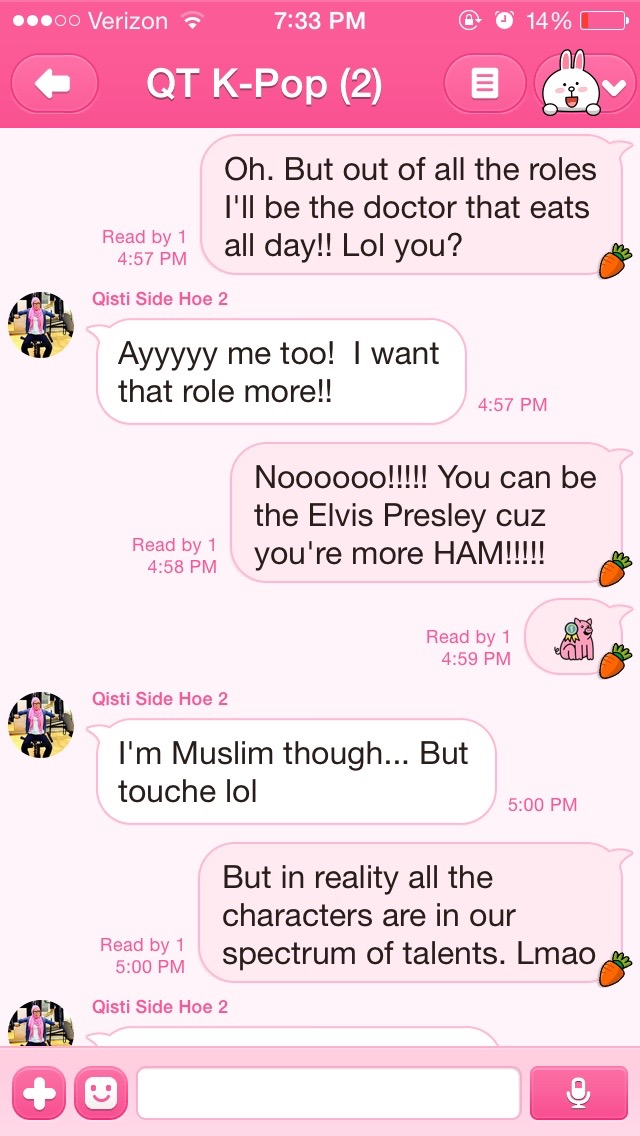Screen dimensions: 640x1136
Task: Expand the bunny dropdown menu
Action: click(x=586, y=85)
